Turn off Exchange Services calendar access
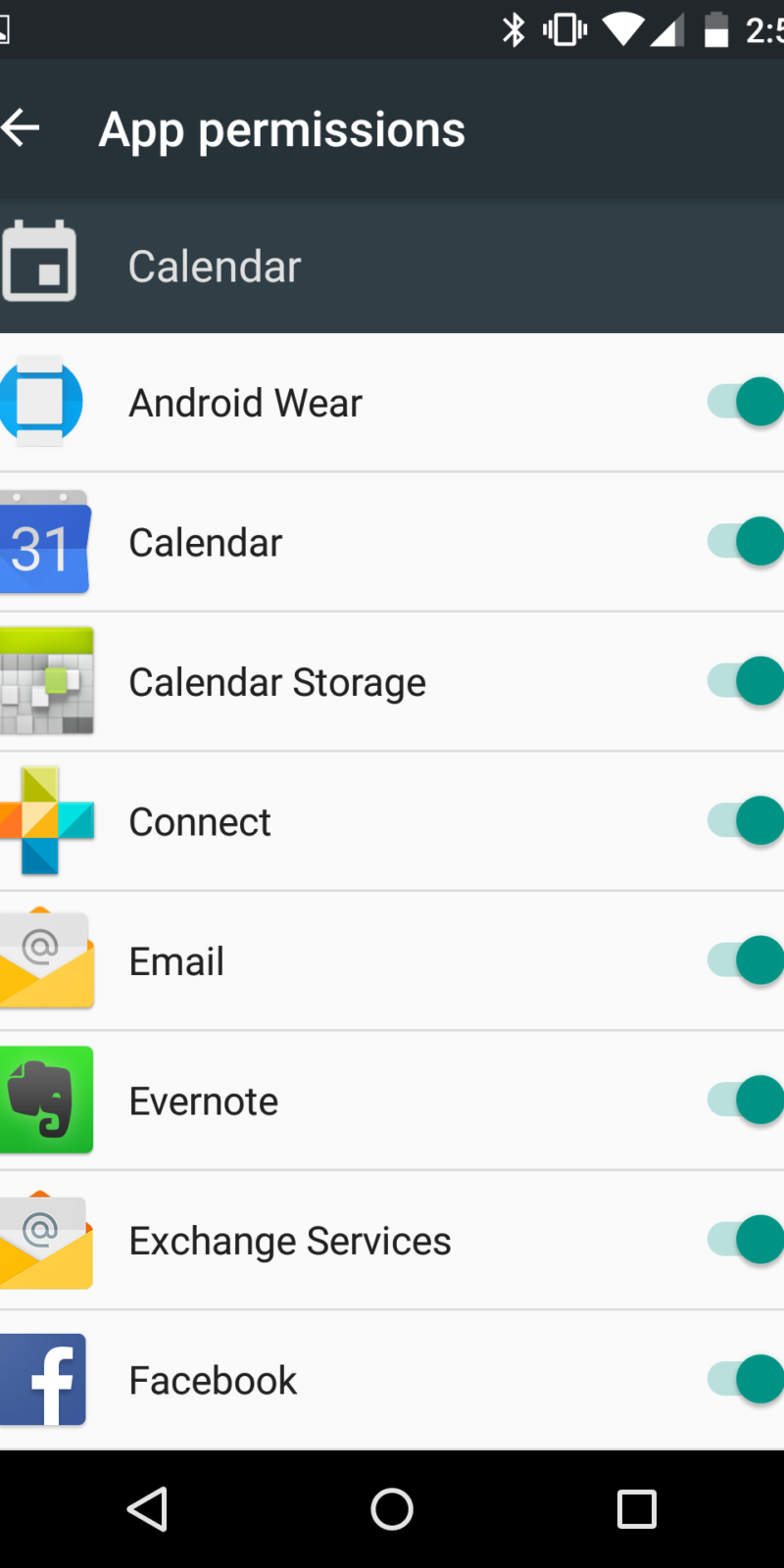784x1568 pixels. [x=745, y=1240]
